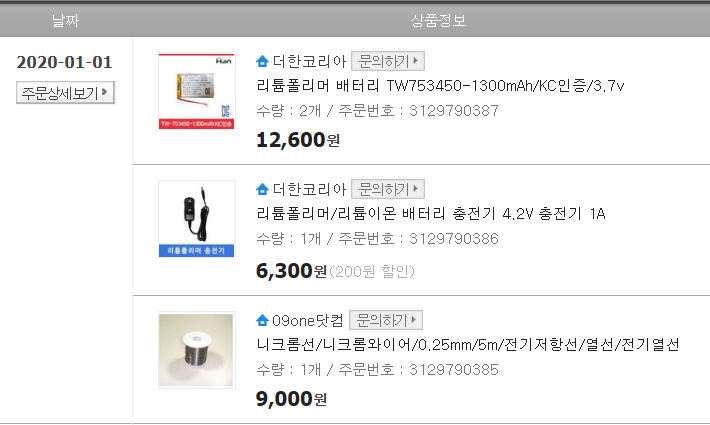This screenshot has height=425, width=710.
Task: Open the nichrome wire product image
Action: pos(196,351)
